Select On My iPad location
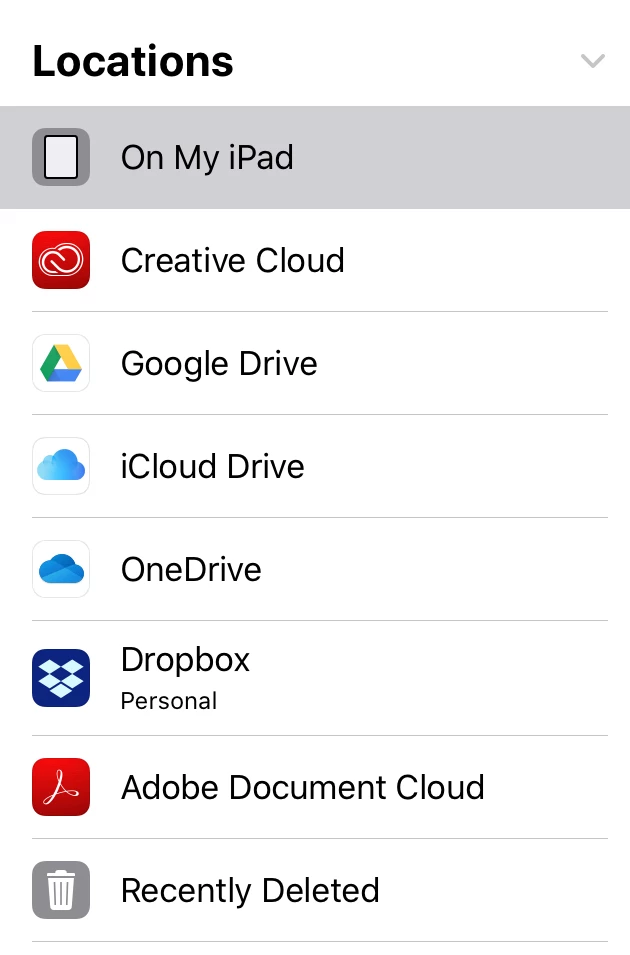This screenshot has width=630, height=955. pyautogui.click(x=207, y=158)
